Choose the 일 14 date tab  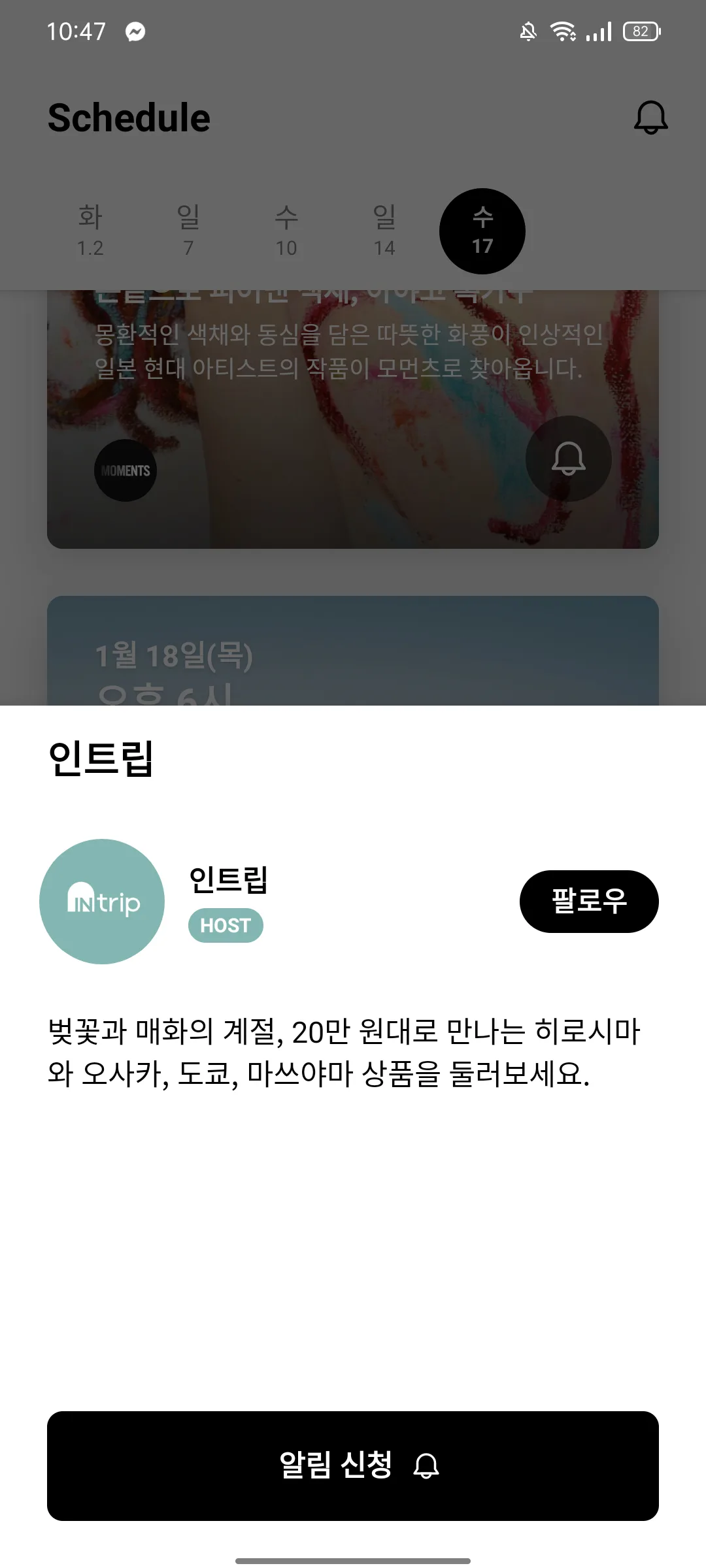(x=384, y=230)
